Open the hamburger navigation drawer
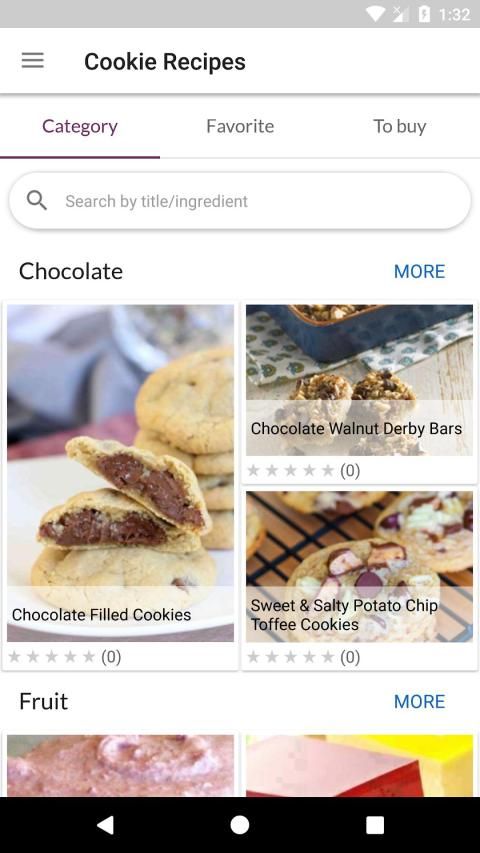This screenshot has height=853, width=480. click(x=33, y=60)
